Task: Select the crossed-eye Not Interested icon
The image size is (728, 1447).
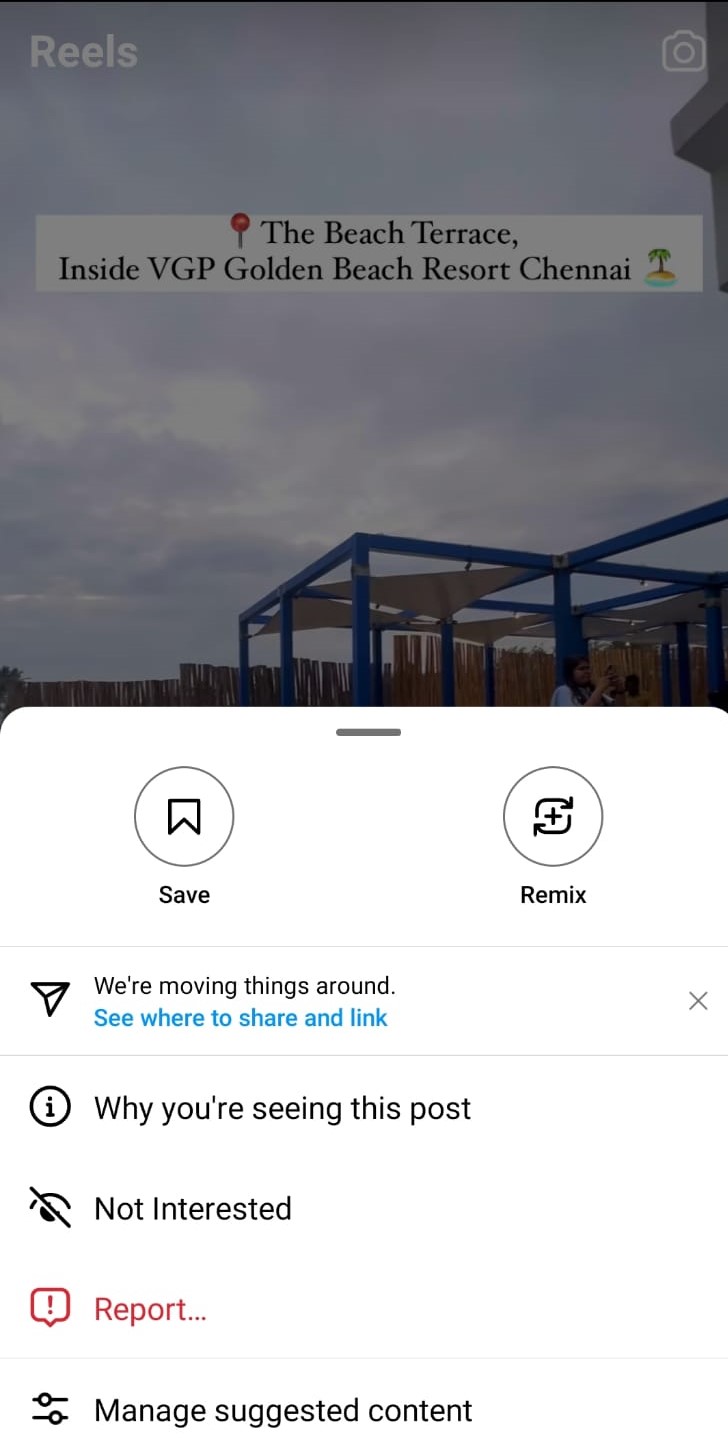Action: point(50,1207)
